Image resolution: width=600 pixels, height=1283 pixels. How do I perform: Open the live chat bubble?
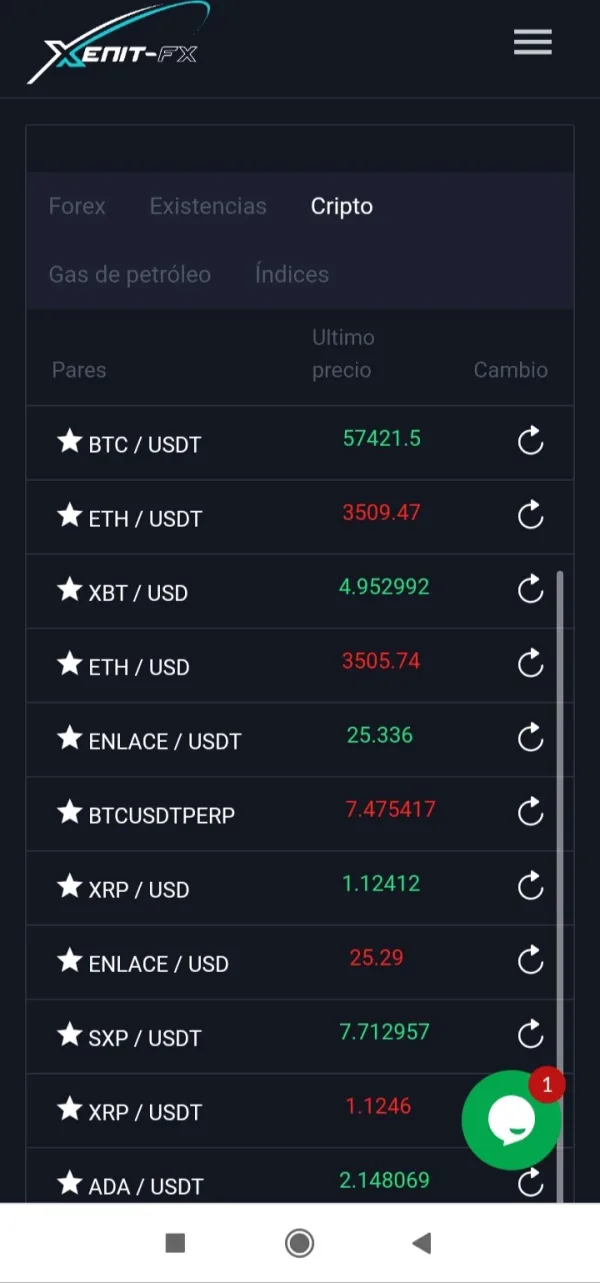click(512, 1121)
